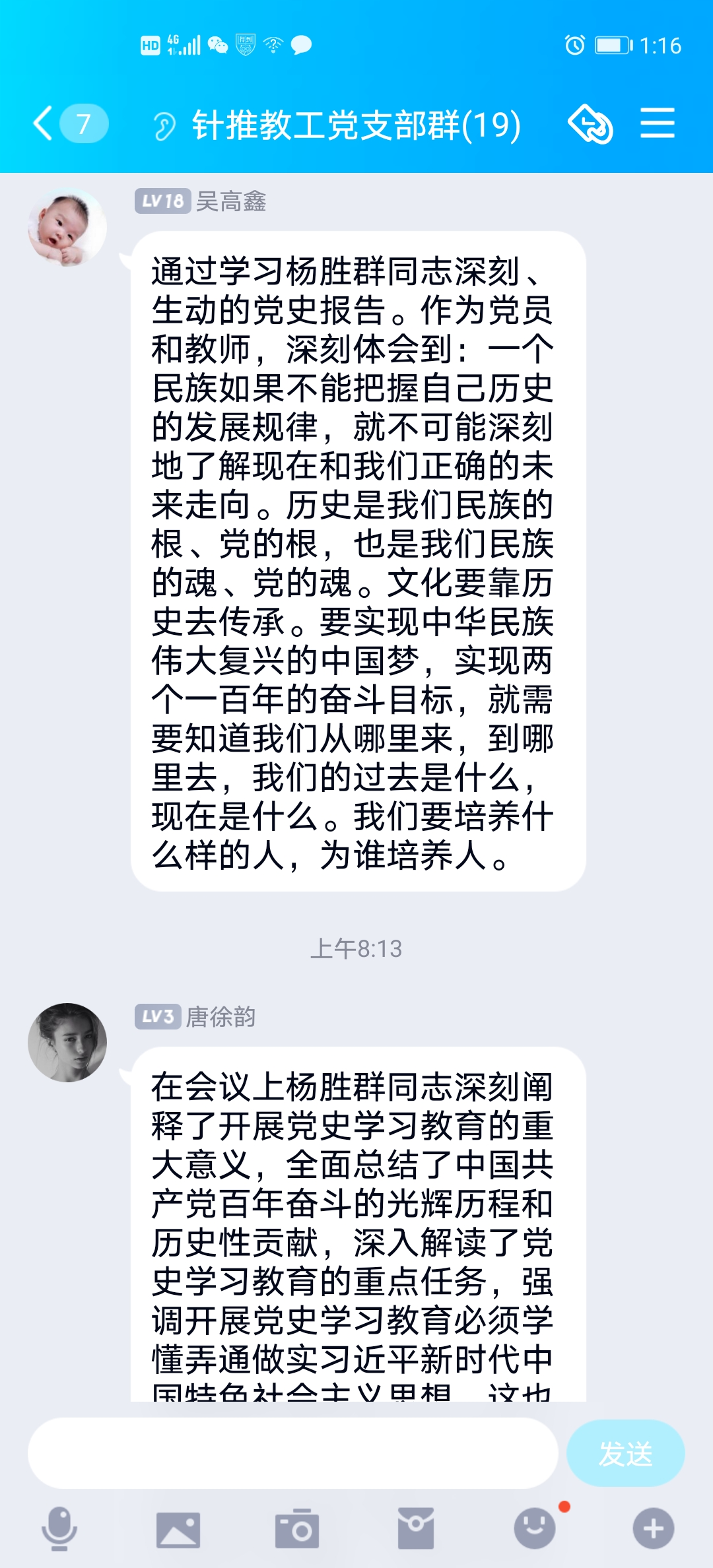Screen dimensions: 713x1568
Task: Open the group app shortcut icon
Action: [590, 123]
